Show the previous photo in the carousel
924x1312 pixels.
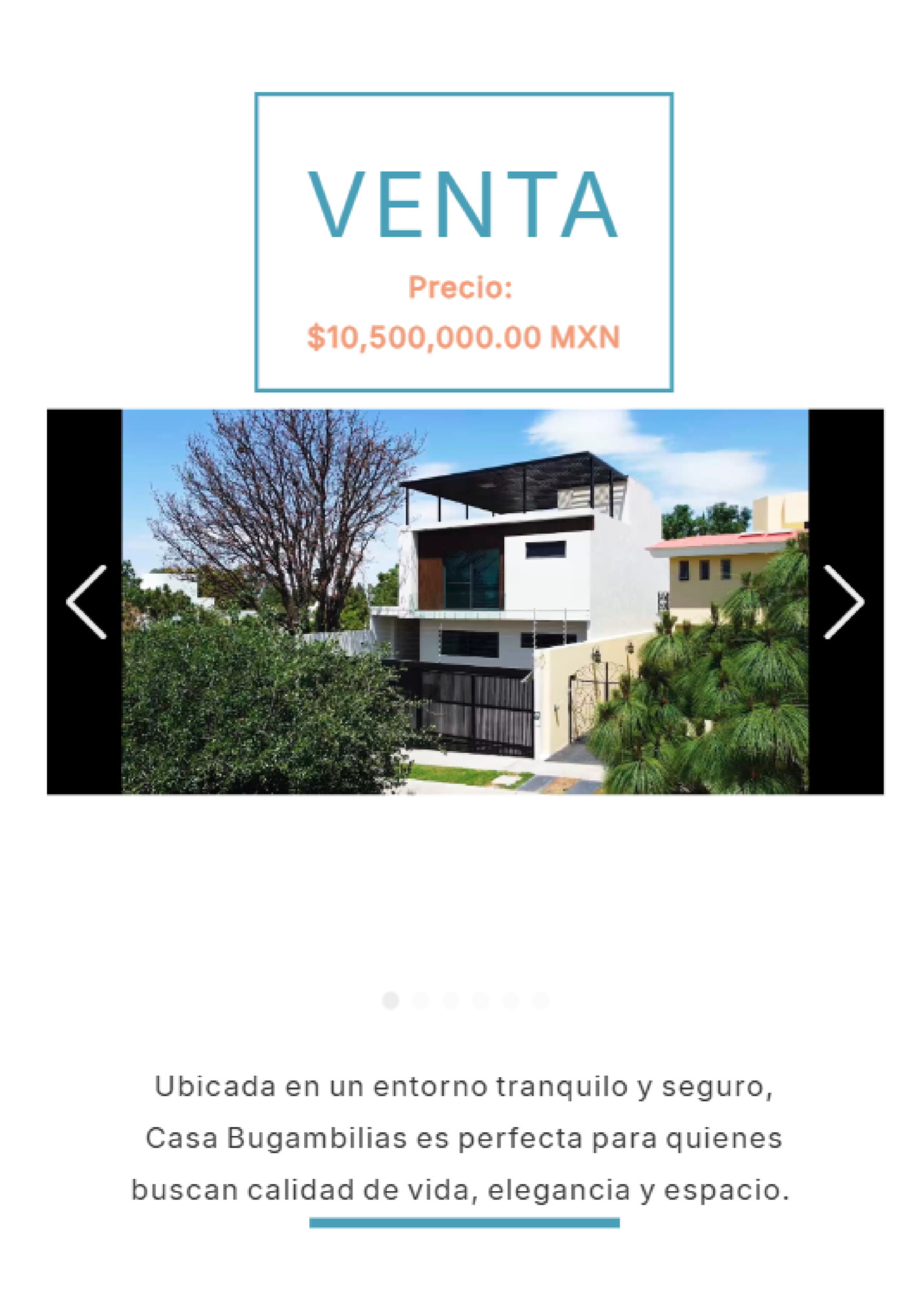tap(86, 602)
